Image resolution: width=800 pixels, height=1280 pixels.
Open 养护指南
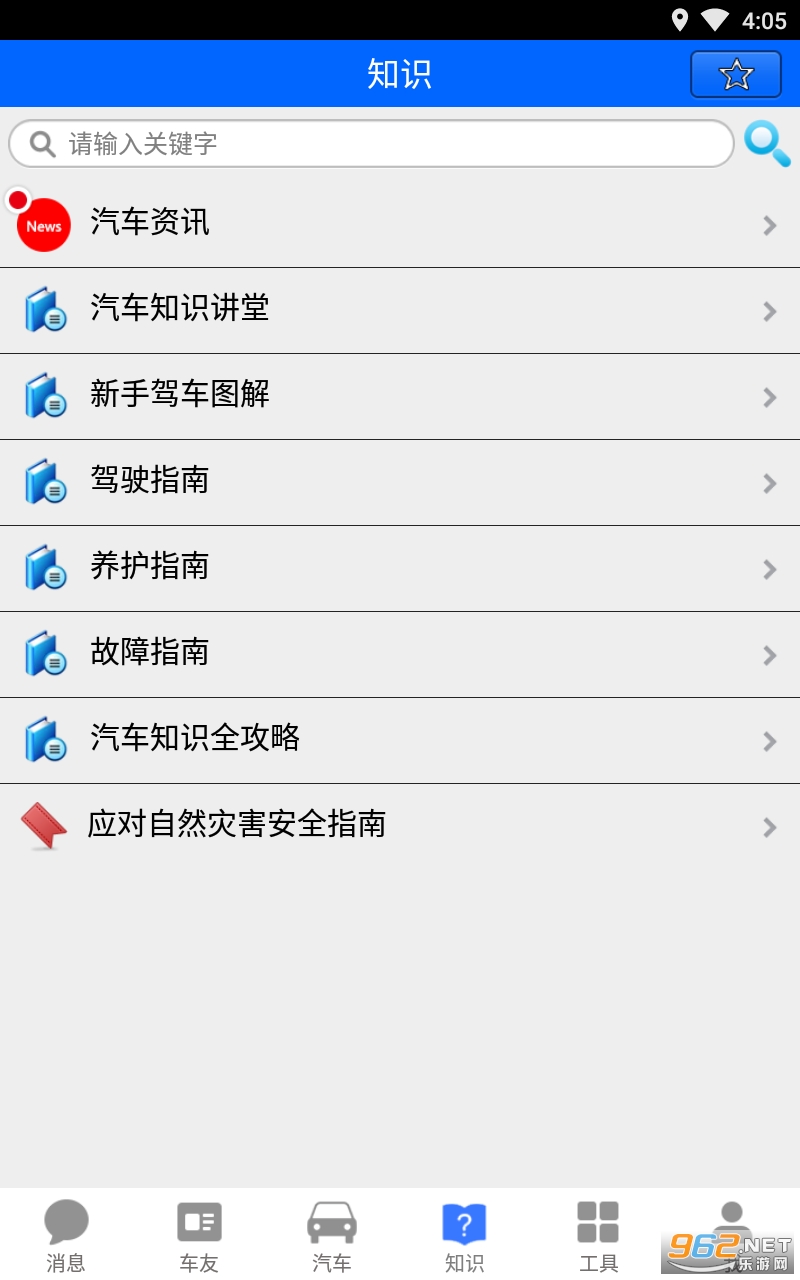pyautogui.click(x=400, y=568)
